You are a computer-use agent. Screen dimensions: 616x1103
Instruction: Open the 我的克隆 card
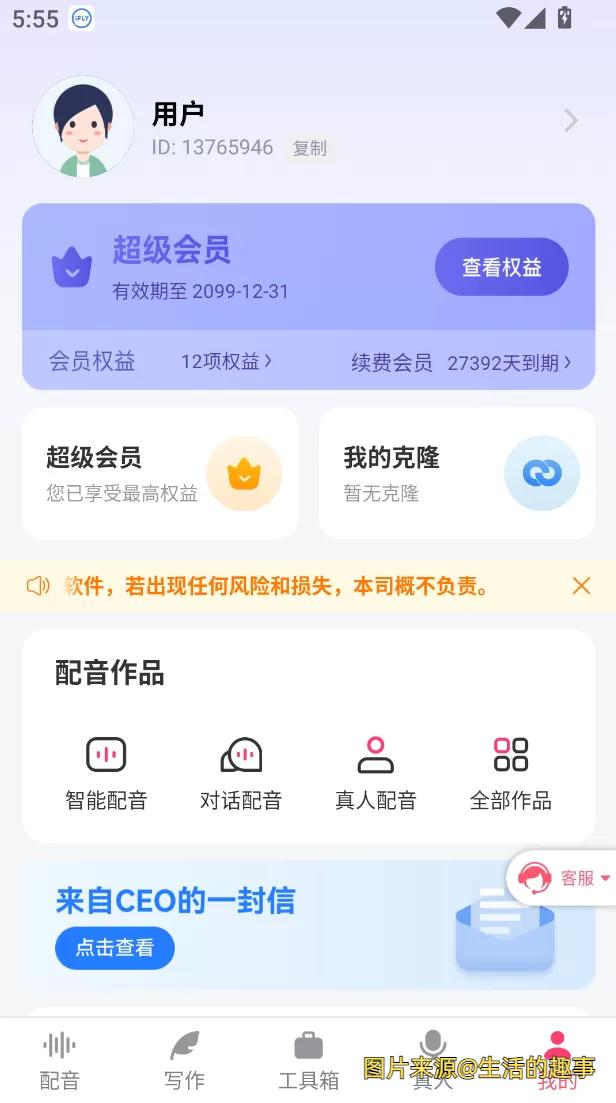pos(456,473)
